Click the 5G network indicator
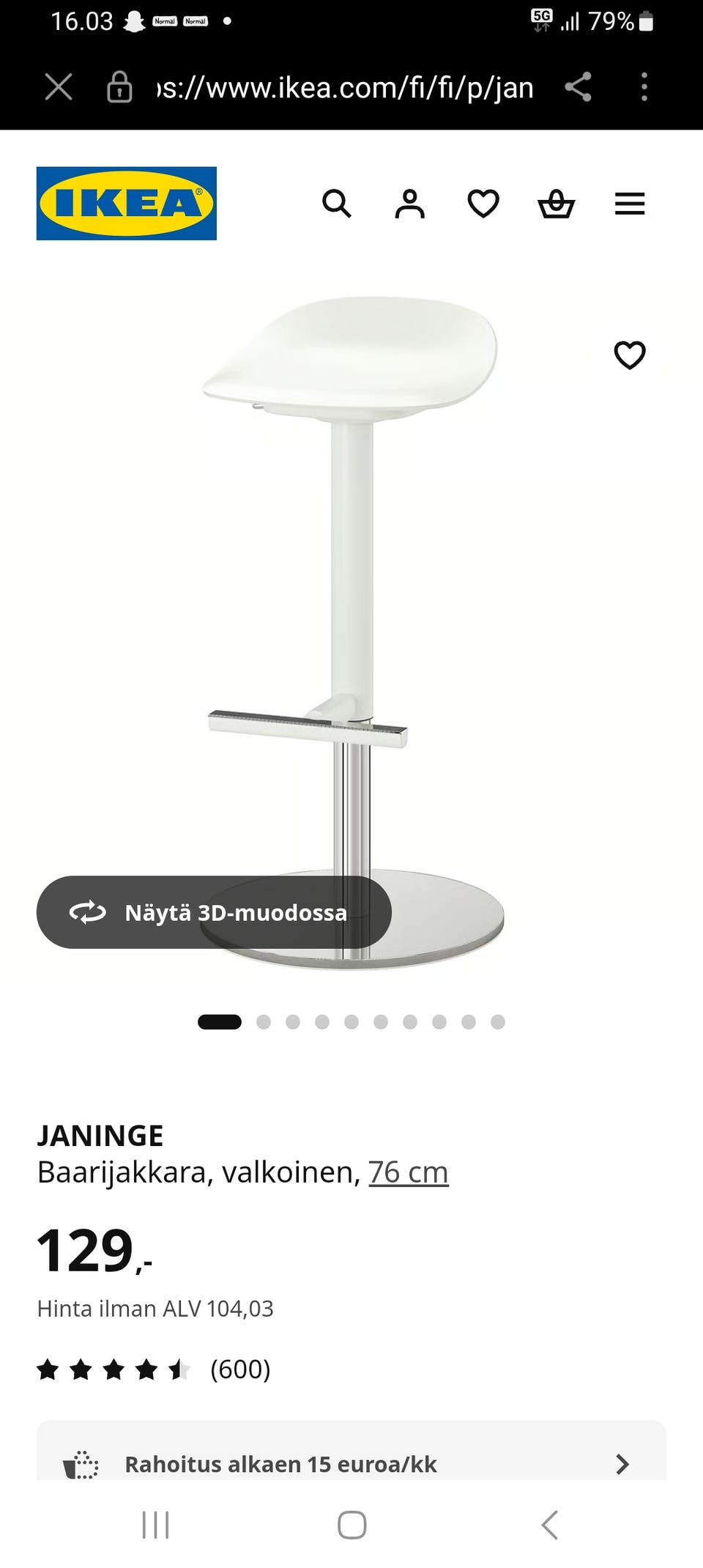 tap(540, 20)
